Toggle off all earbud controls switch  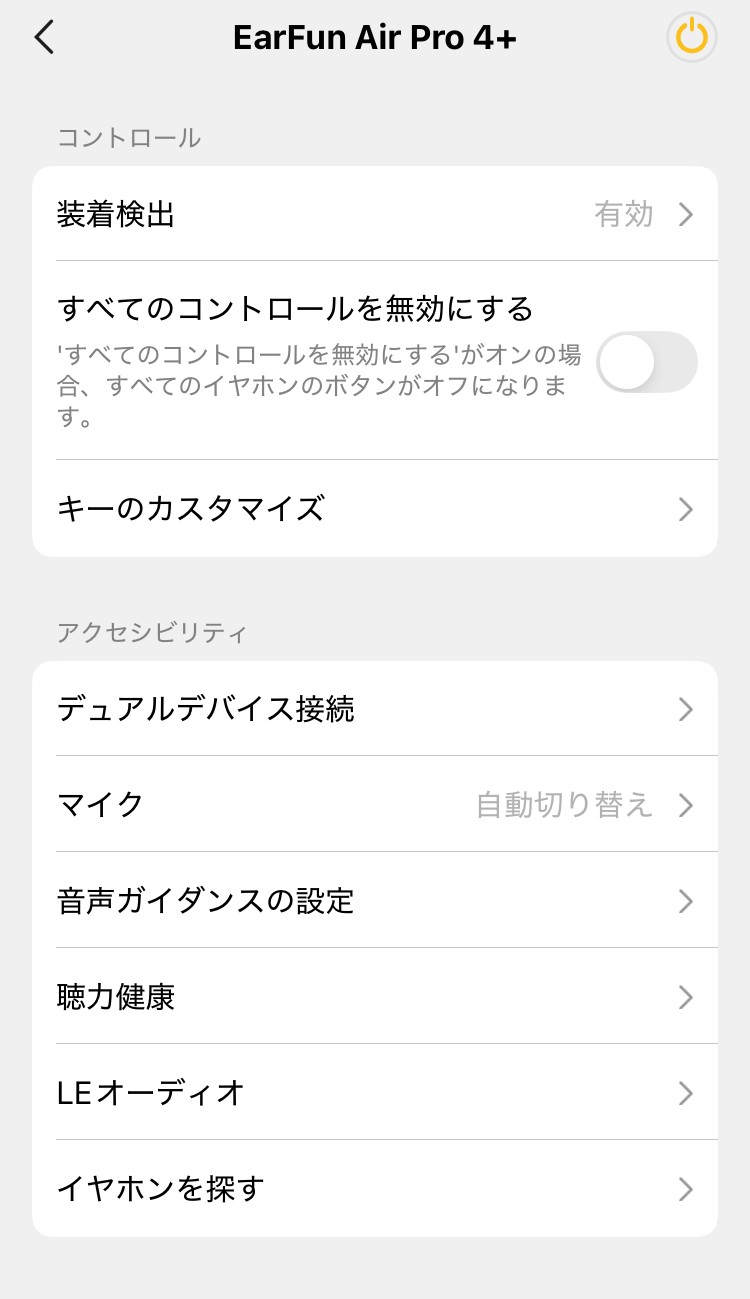[647, 362]
